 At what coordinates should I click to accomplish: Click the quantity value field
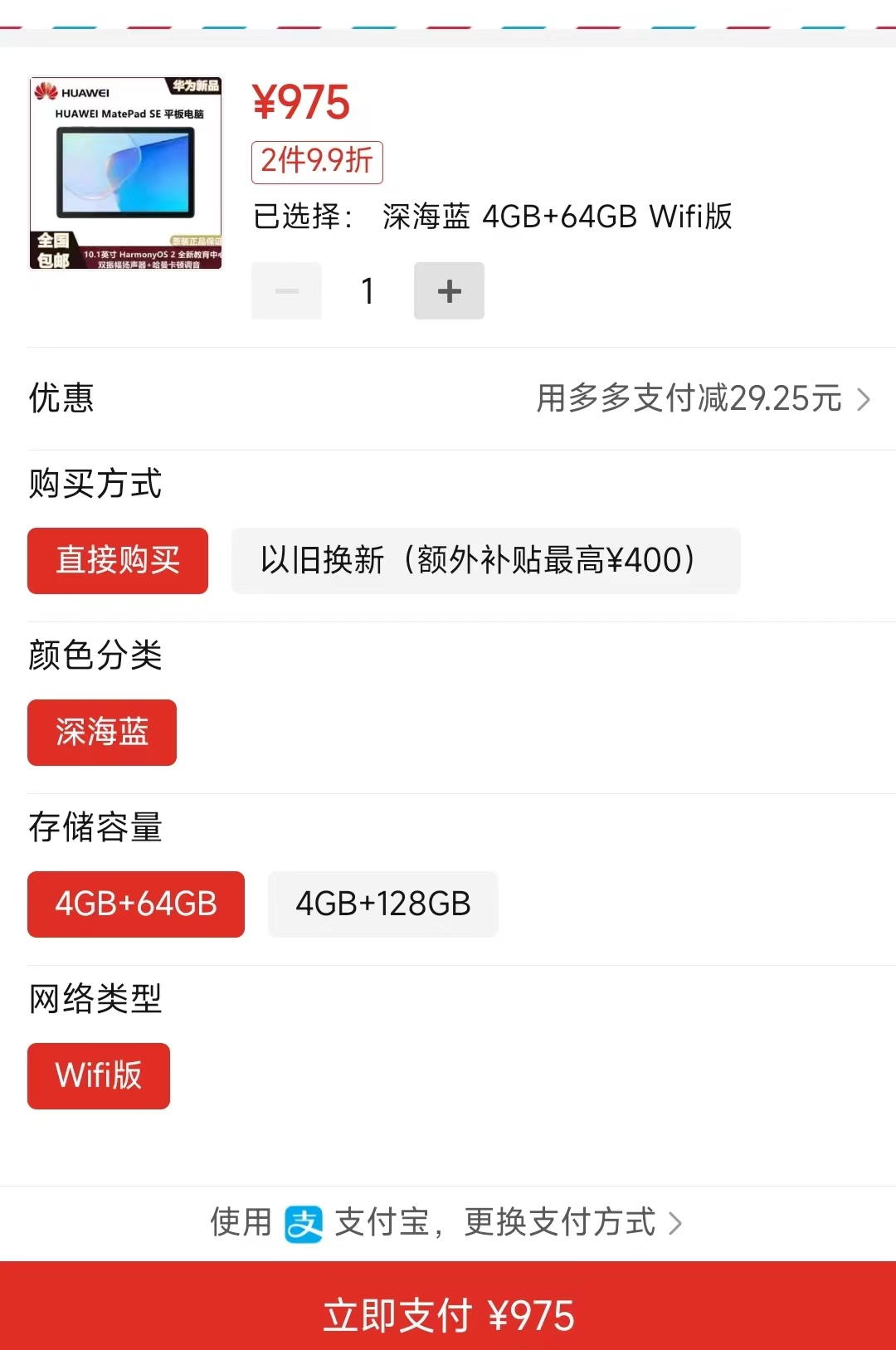click(368, 290)
